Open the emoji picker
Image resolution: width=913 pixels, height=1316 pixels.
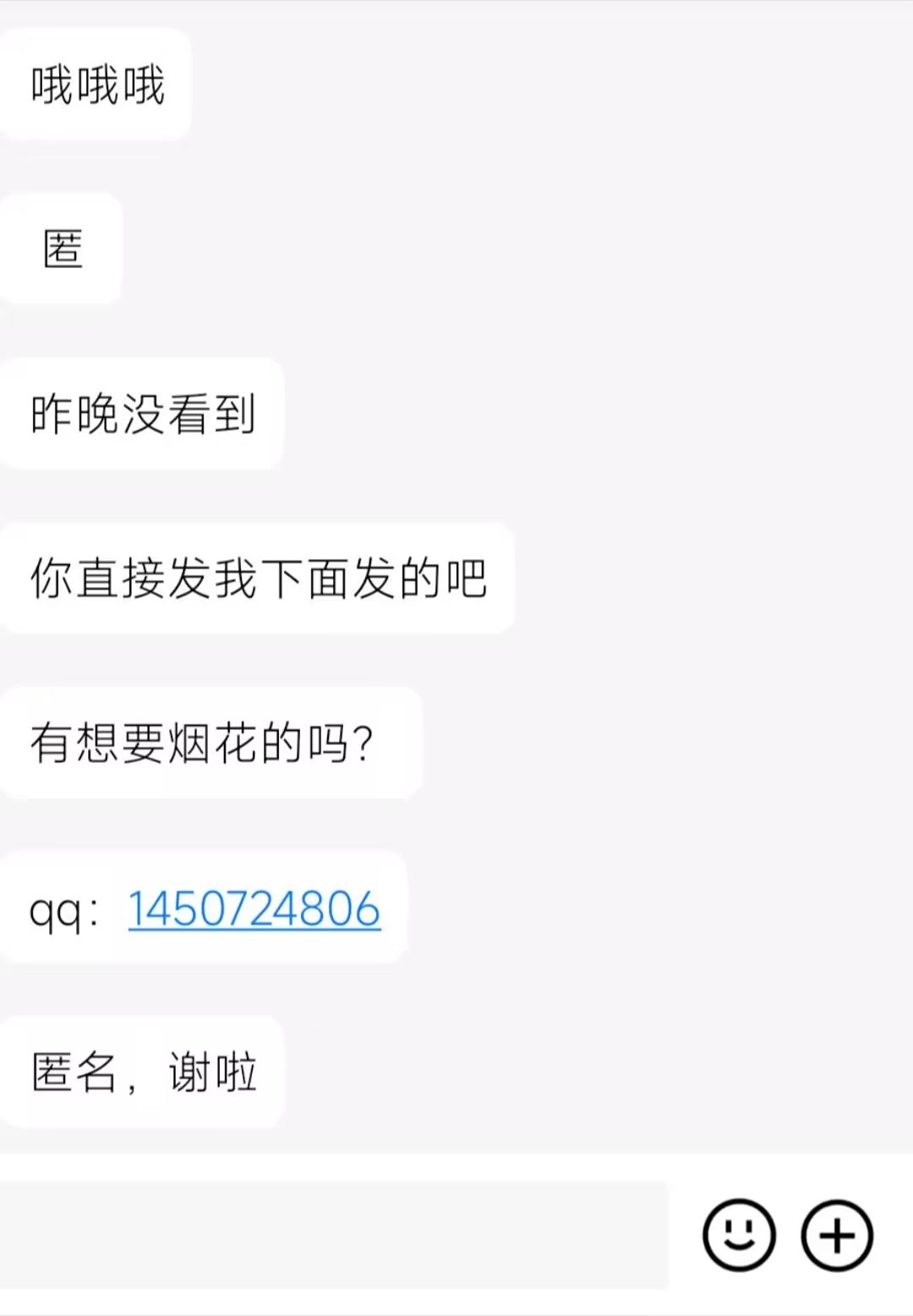[739, 1235]
